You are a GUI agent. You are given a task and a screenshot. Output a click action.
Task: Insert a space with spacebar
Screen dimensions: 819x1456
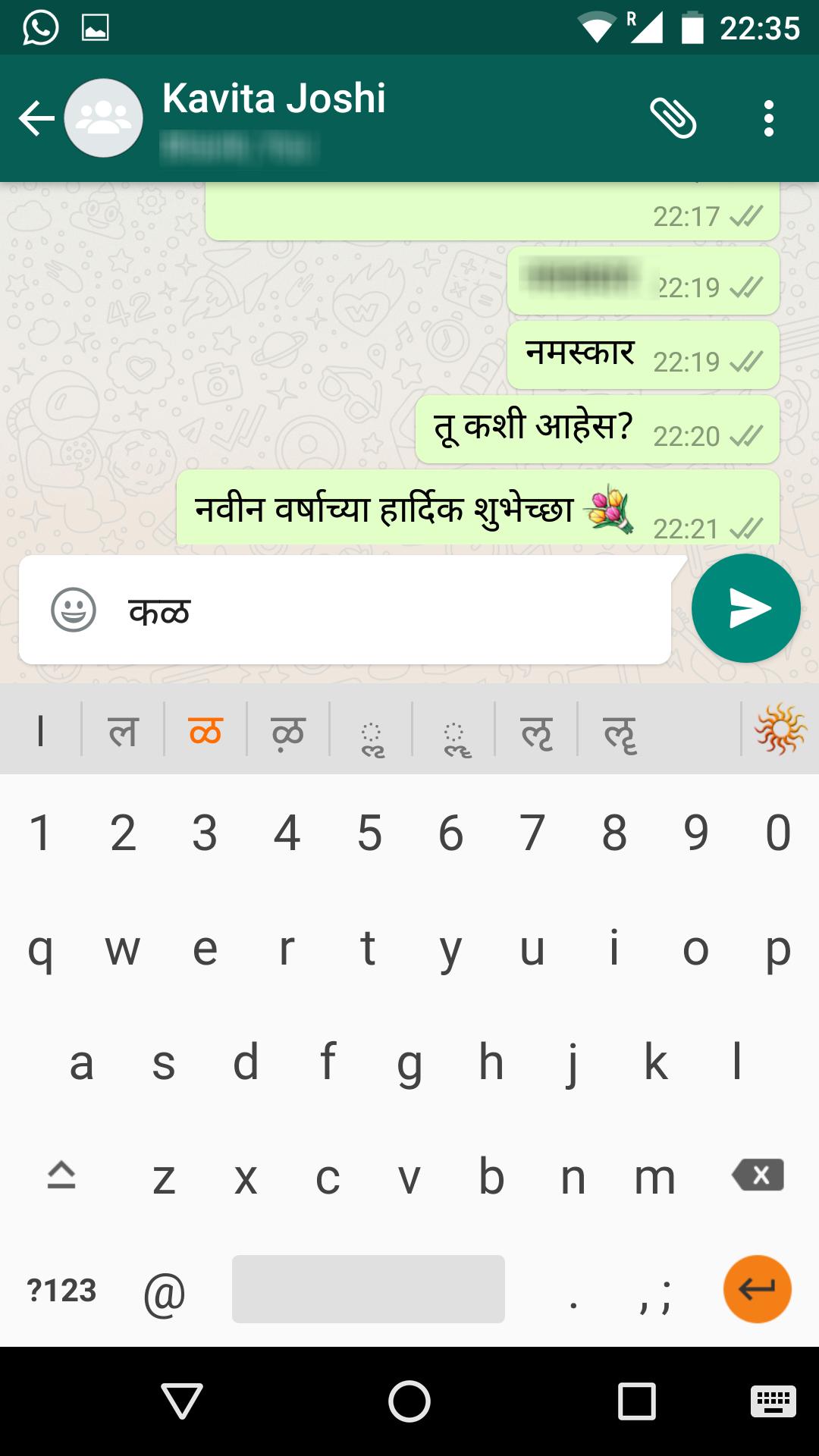(368, 1289)
